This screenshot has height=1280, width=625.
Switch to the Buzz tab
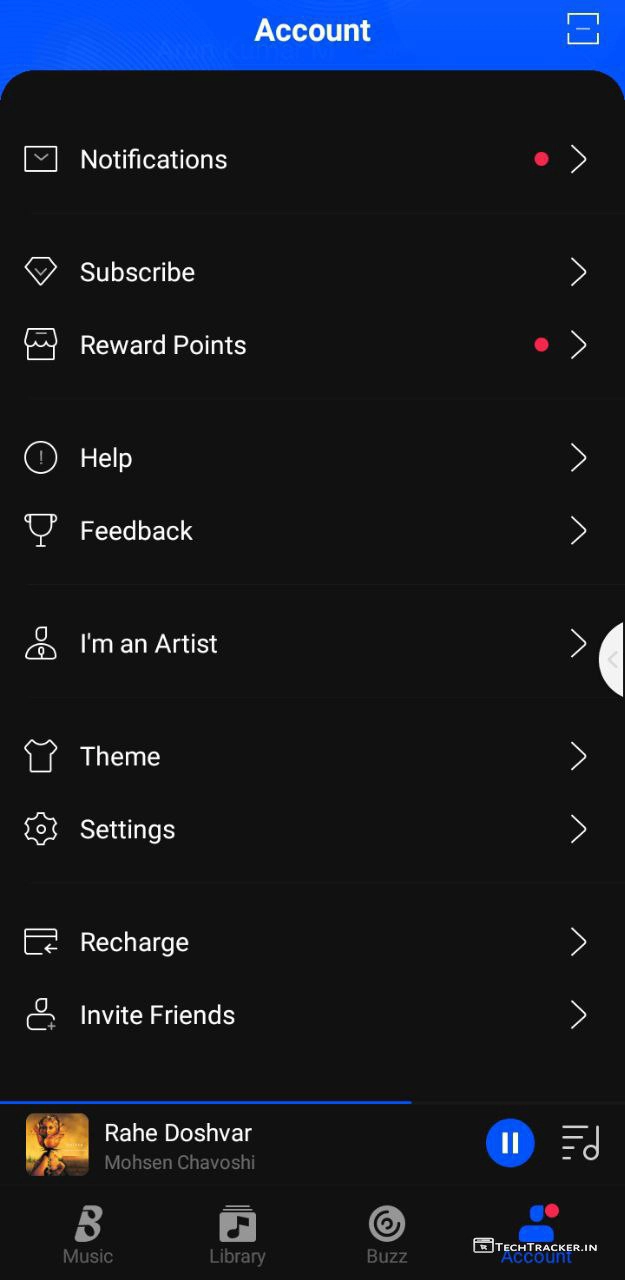click(x=387, y=1235)
